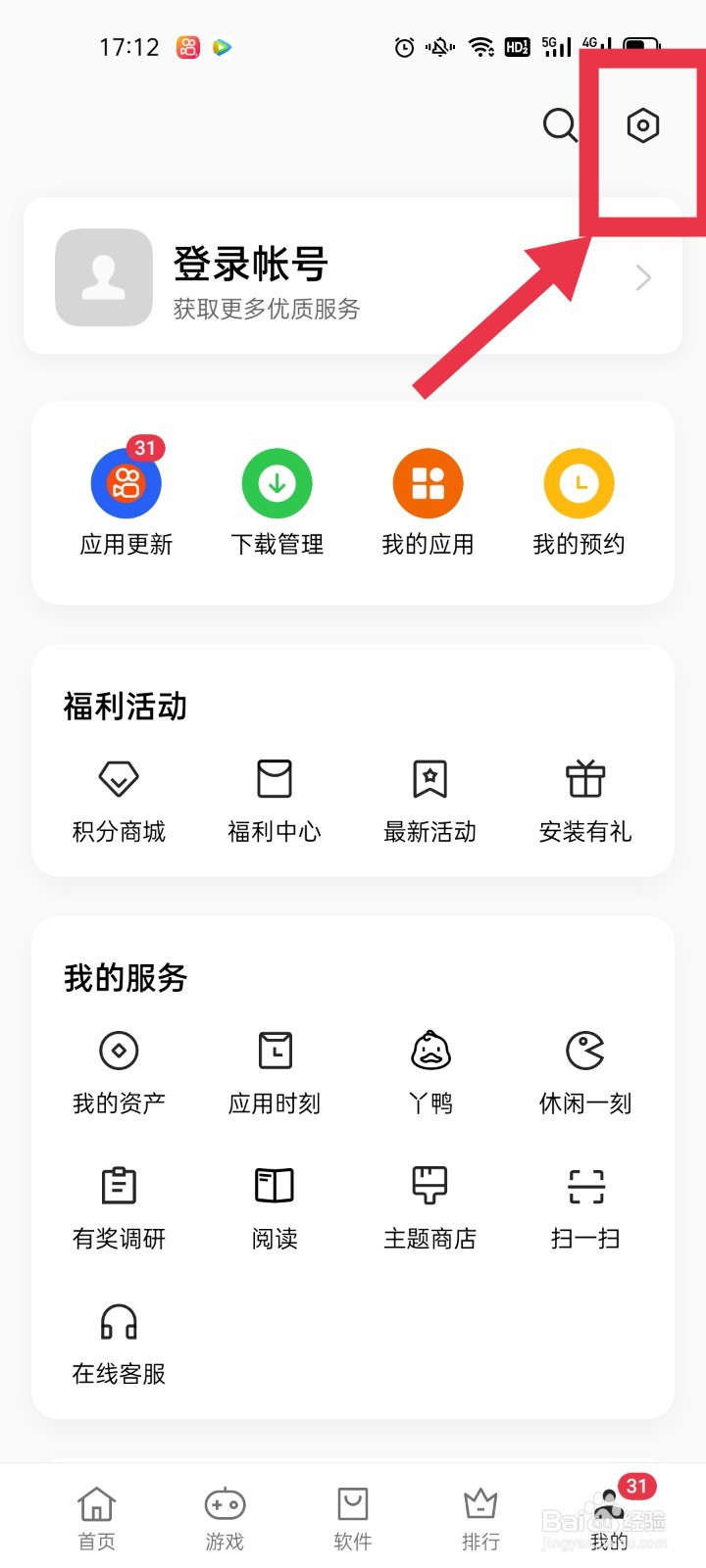Switch to the 游戏 tab
The height and width of the screenshot is (1568, 706).
point(225,1519)
